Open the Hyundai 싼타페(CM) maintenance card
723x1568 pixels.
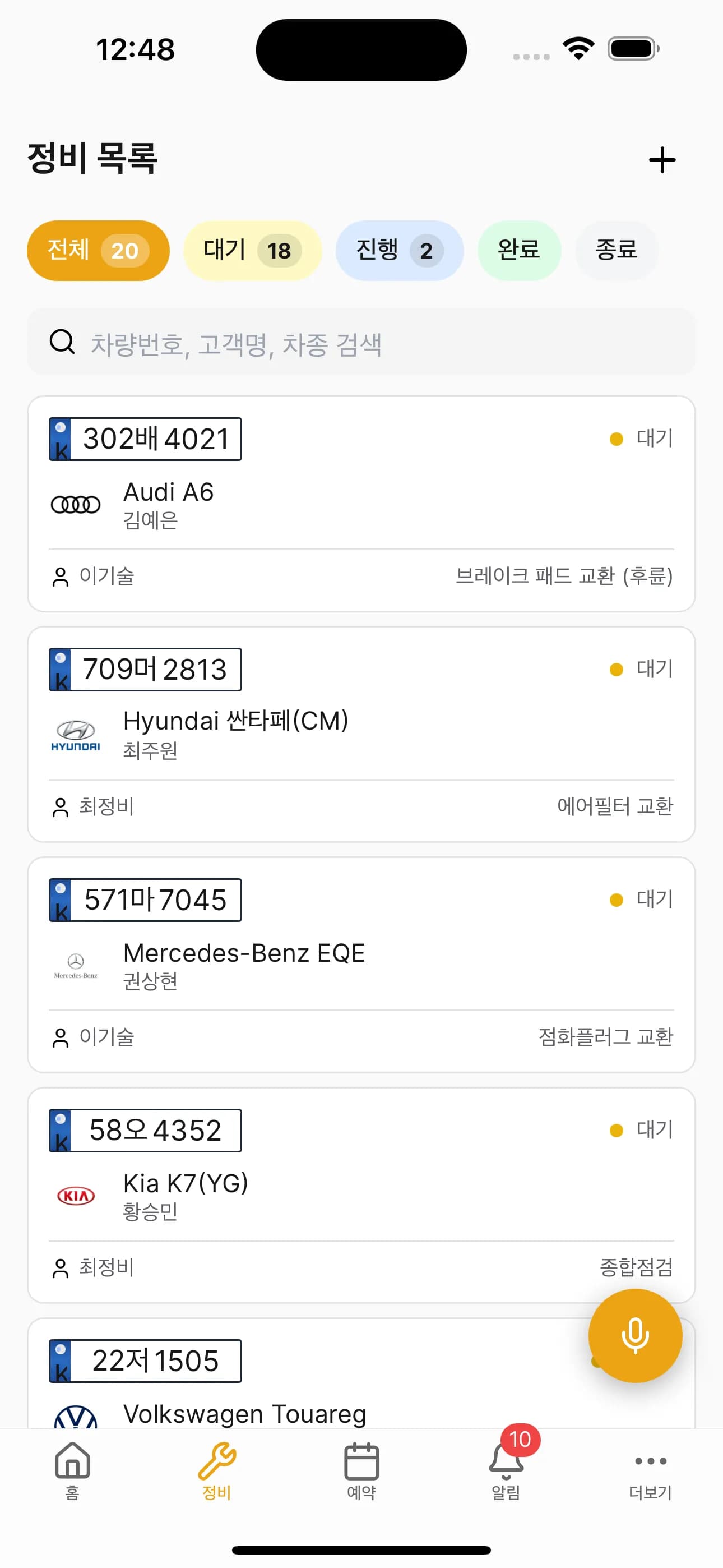pos(361,734)
